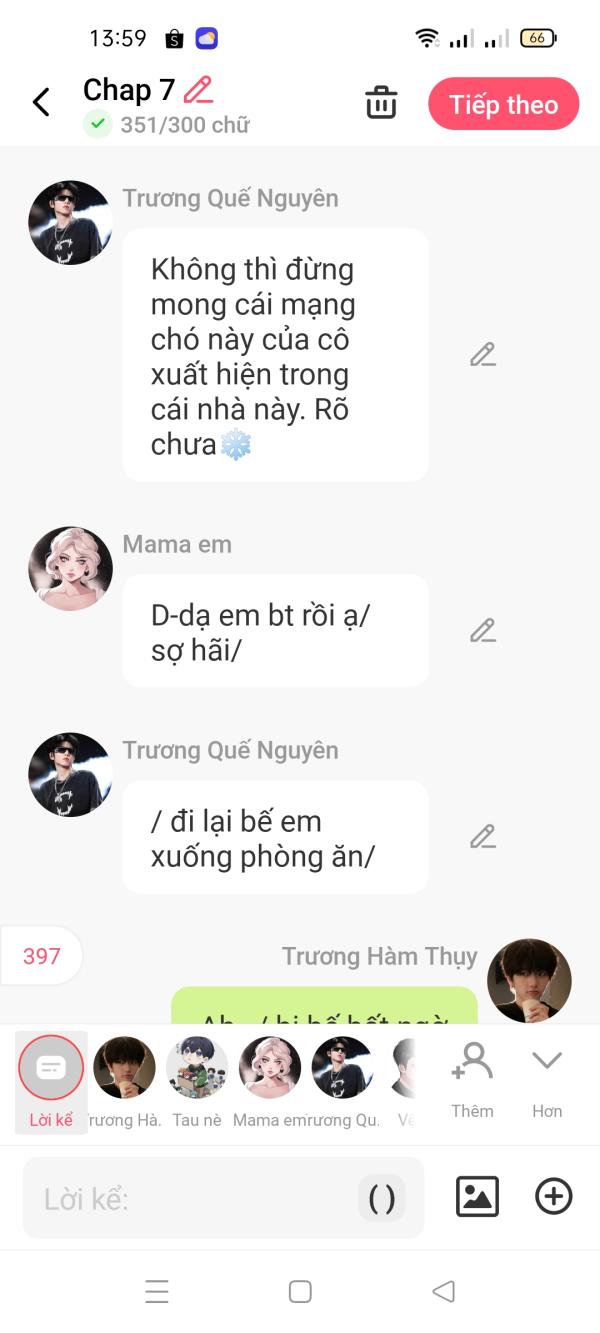
Task: Go to the system home screen
Action: tap(300, 1291)
